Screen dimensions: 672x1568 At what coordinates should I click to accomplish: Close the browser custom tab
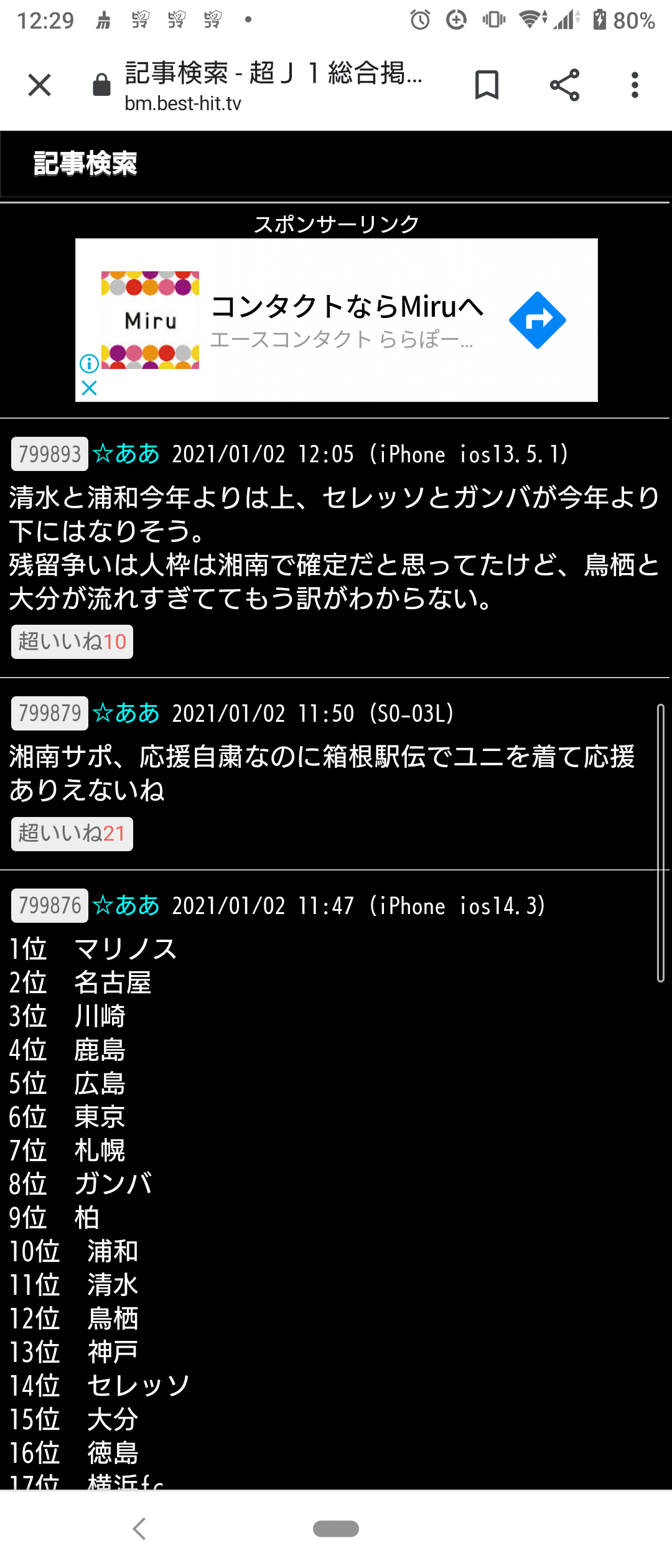39,85
